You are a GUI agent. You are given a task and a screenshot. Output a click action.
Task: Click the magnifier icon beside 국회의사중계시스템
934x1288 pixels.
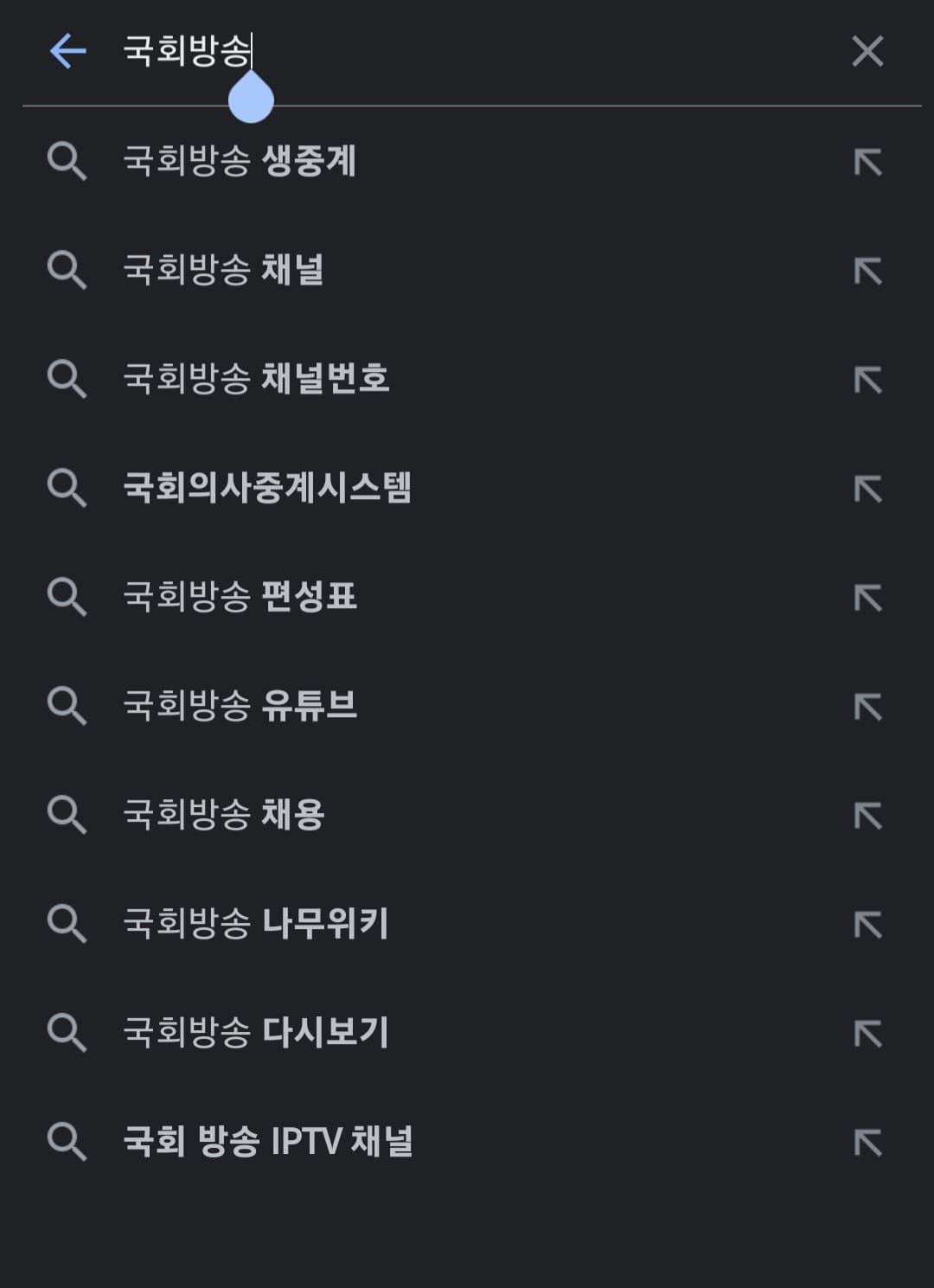[67, 489]
